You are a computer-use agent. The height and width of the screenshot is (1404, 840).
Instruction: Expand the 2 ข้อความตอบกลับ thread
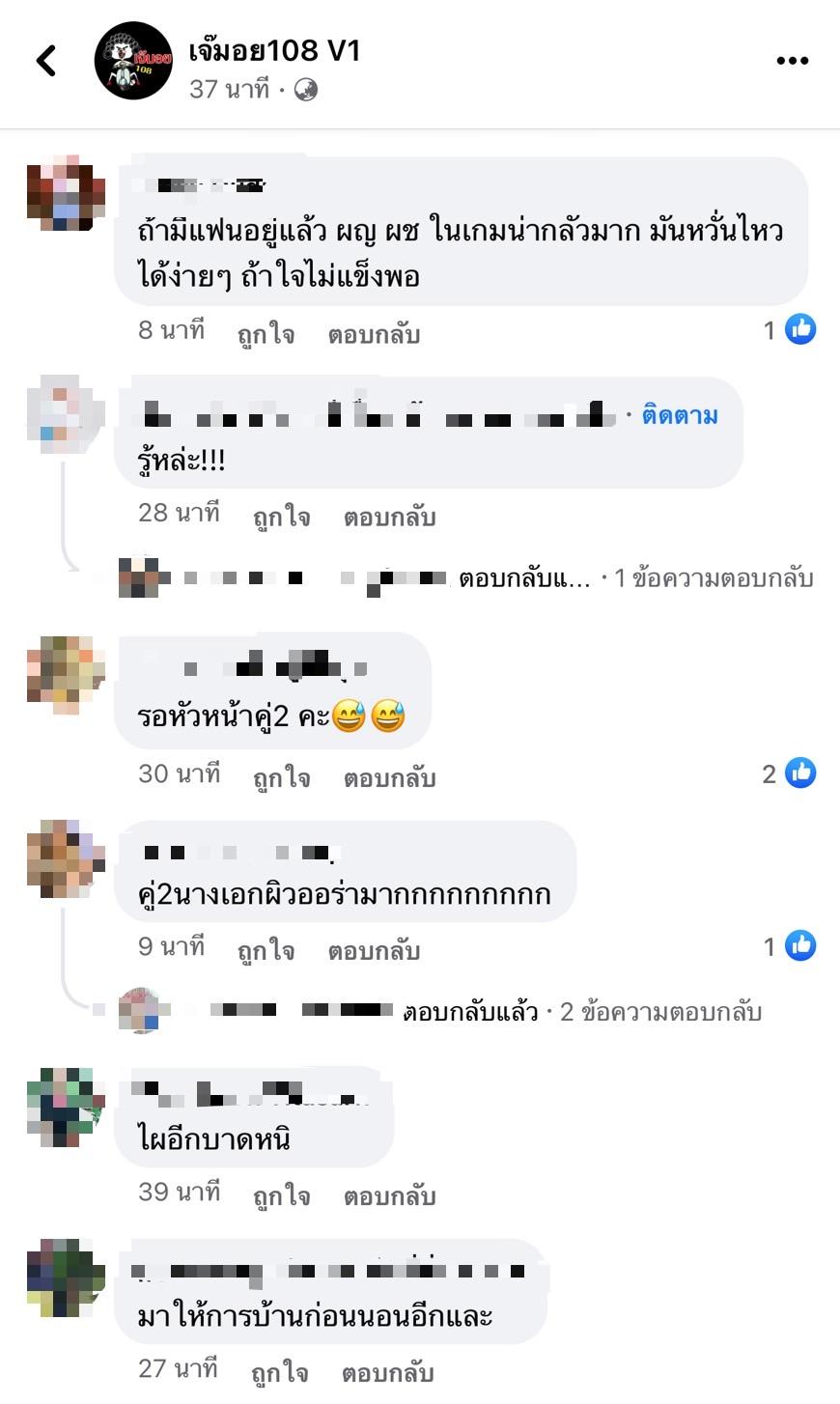tap(660, 1012)
